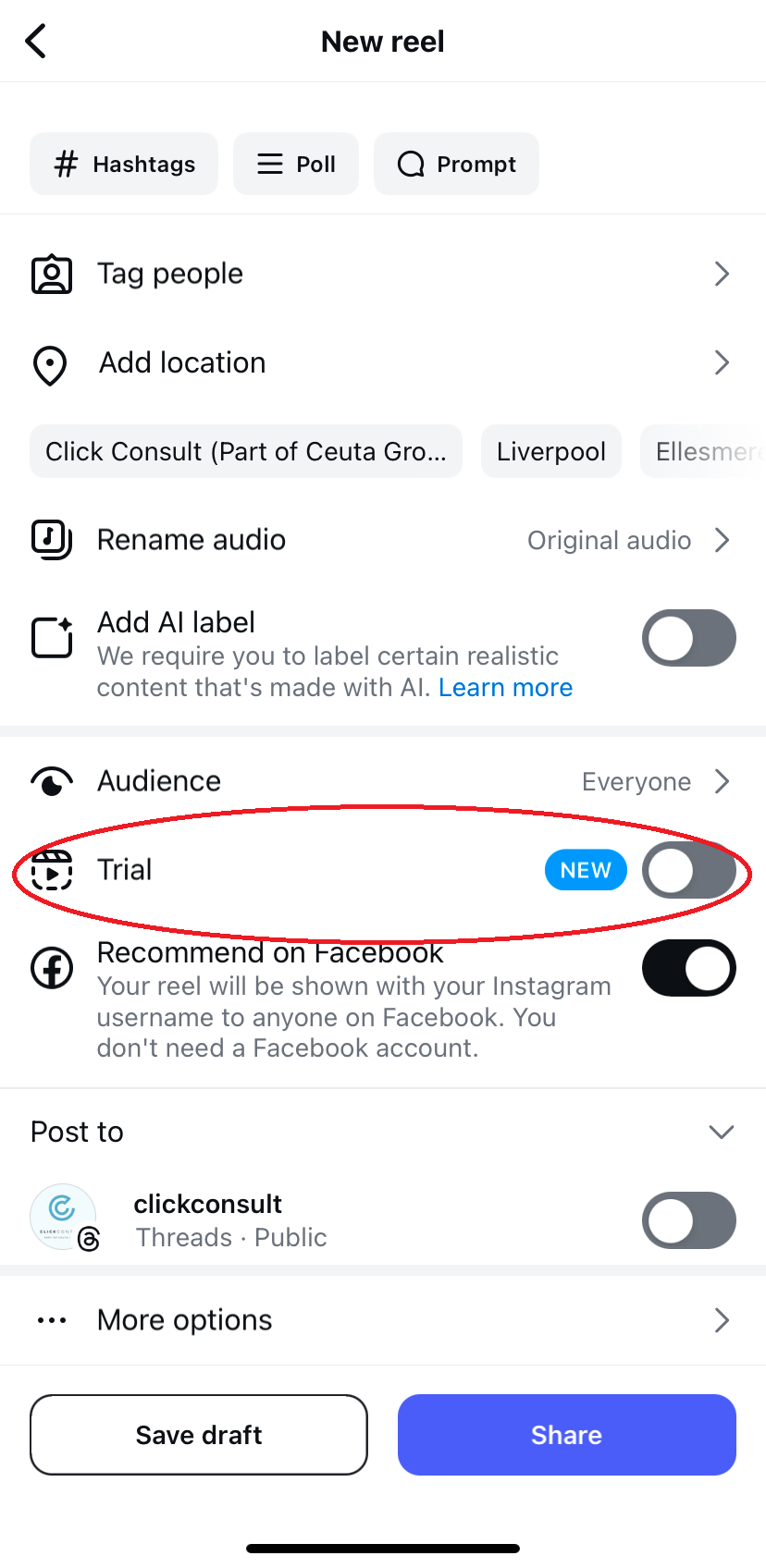Viewport: 766px width, 1568px height.
Task: Disable Recommend on Facebook
Action: coord(688,968)
